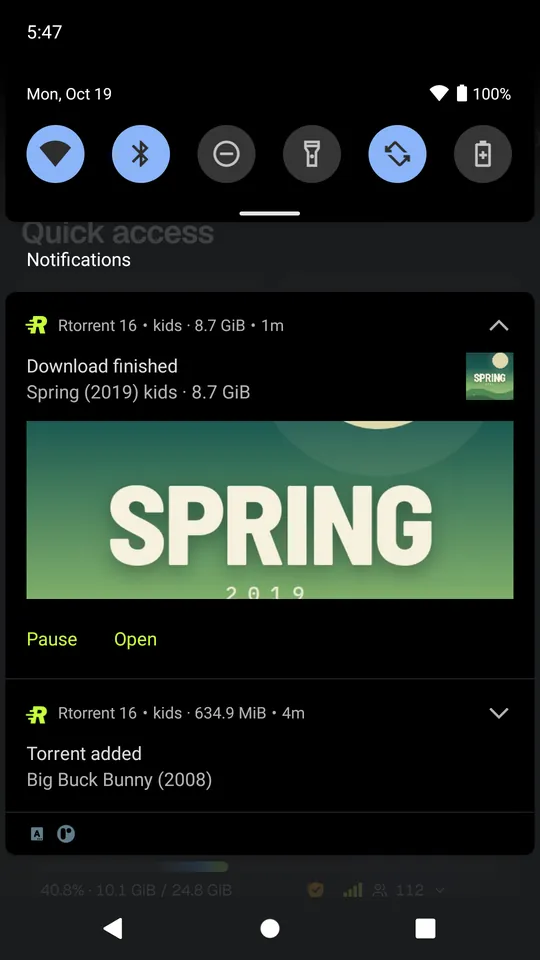The height and width of the screenshot is (960, 540).
Task: Collapse the Download finished notification
Action: pyautogui.click(x=499, y=326)
